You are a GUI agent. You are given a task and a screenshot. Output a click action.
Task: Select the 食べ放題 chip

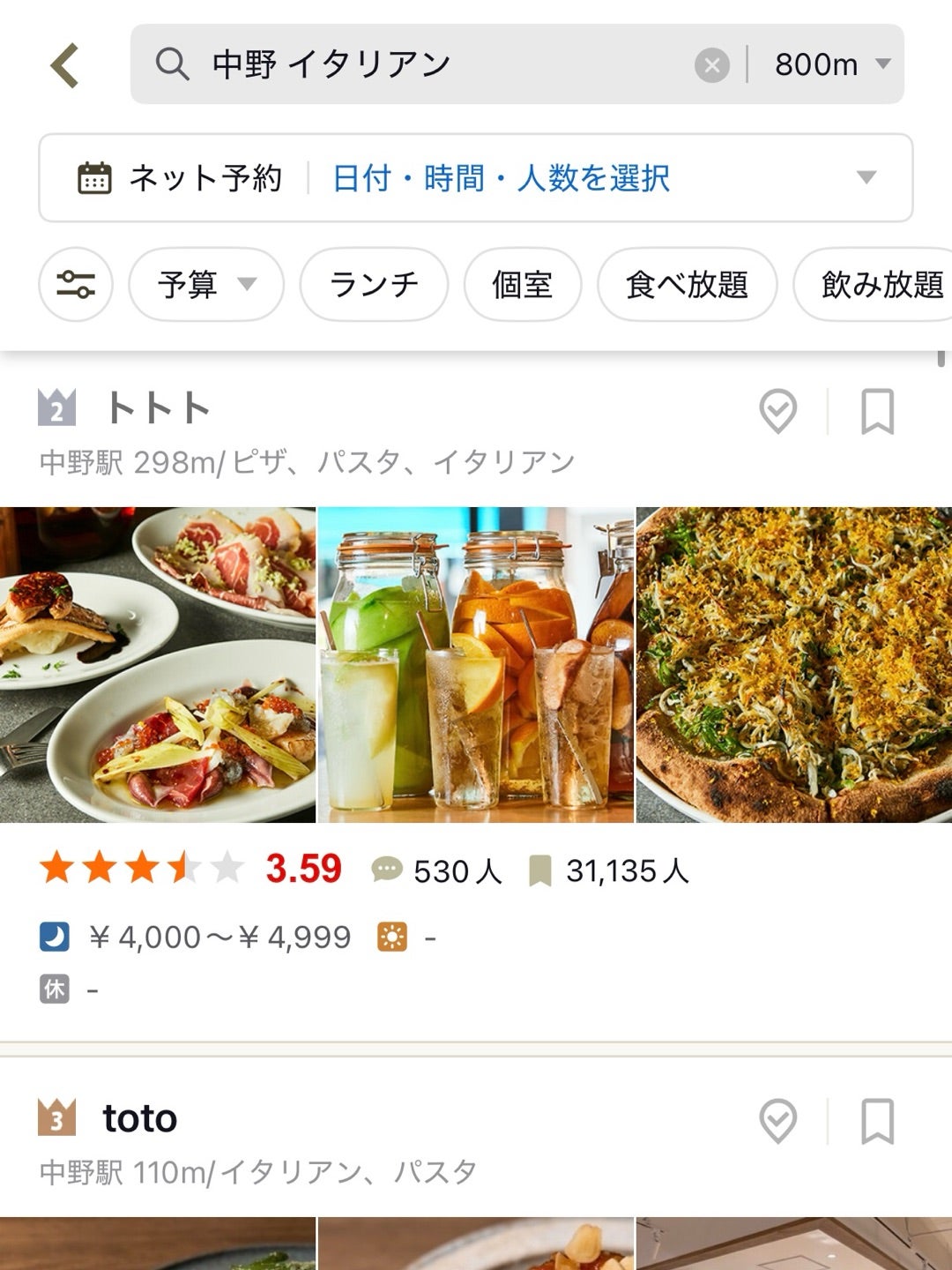(x=687, y=285)
